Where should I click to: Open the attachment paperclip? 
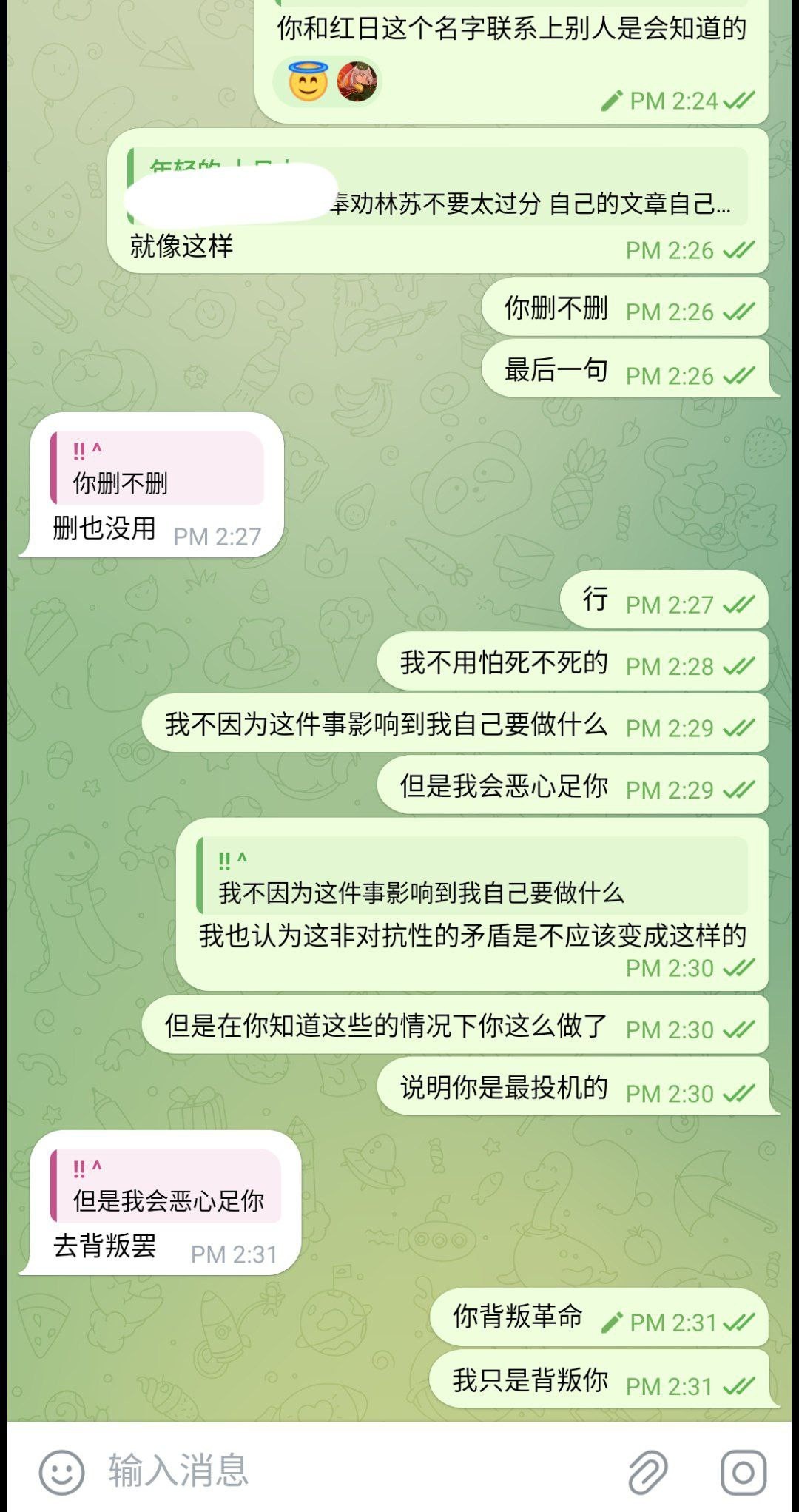(x=647, y=1471)
